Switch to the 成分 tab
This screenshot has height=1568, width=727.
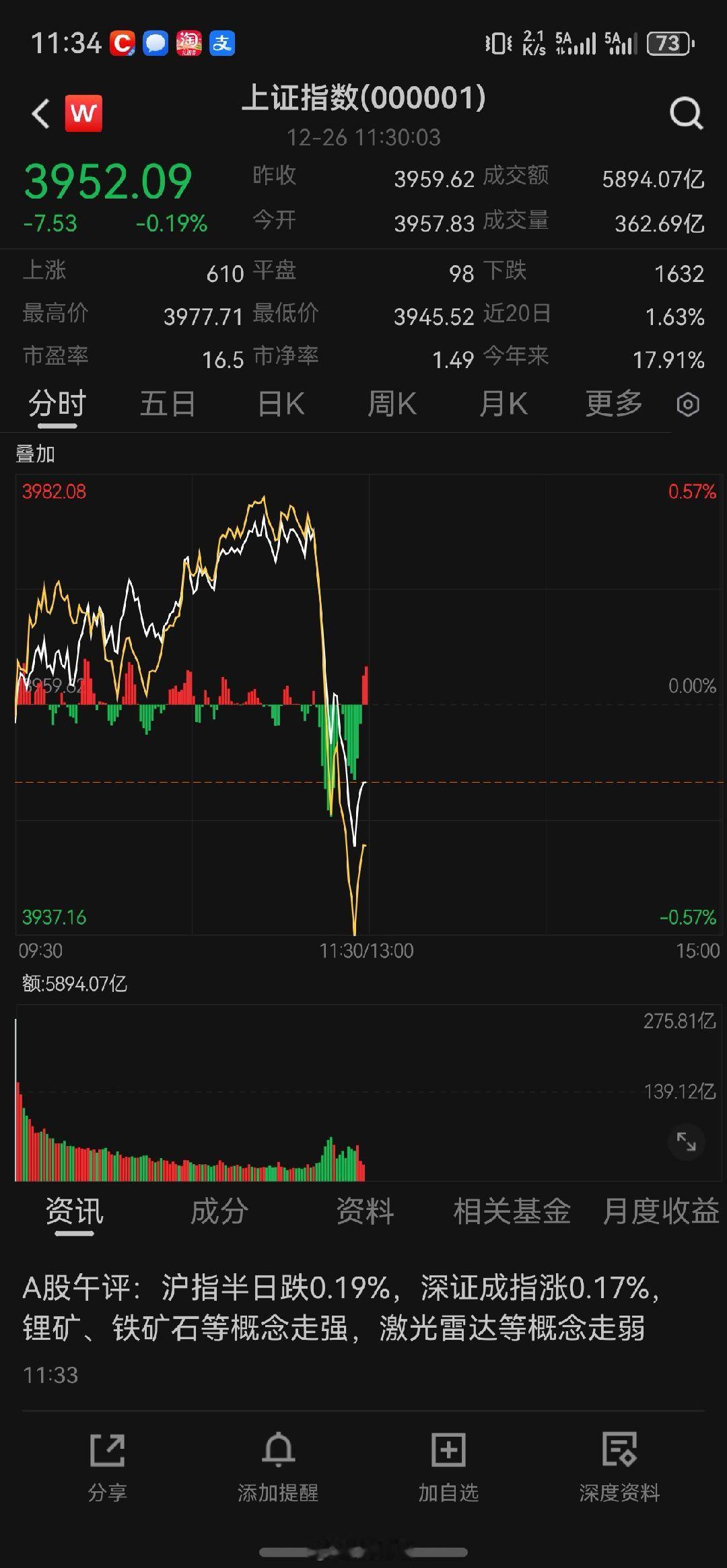pos(219,1211)
